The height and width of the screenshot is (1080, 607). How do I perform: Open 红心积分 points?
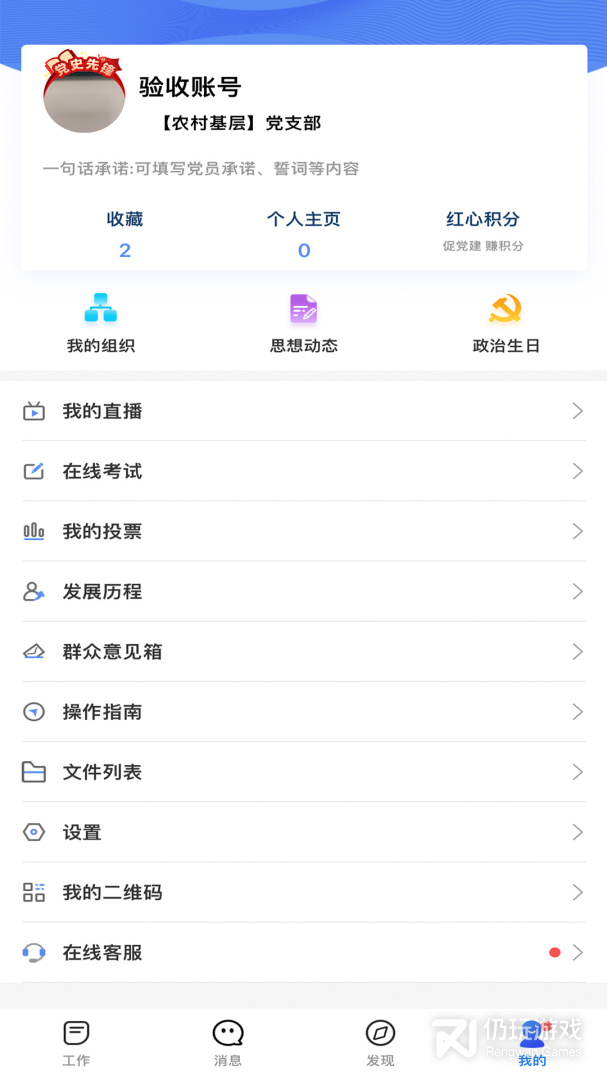[x=483, y=230]
